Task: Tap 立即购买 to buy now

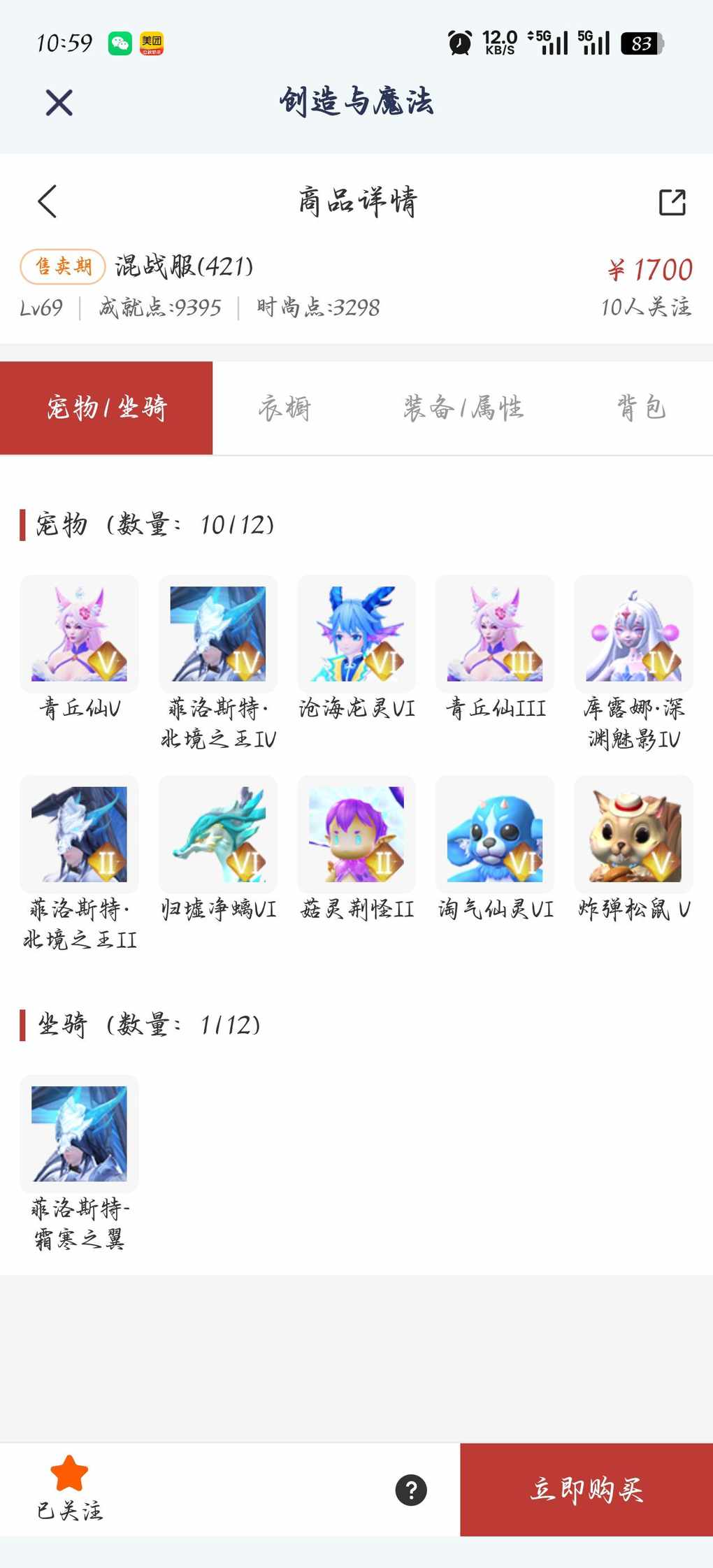Action: tap(586, 1489)
